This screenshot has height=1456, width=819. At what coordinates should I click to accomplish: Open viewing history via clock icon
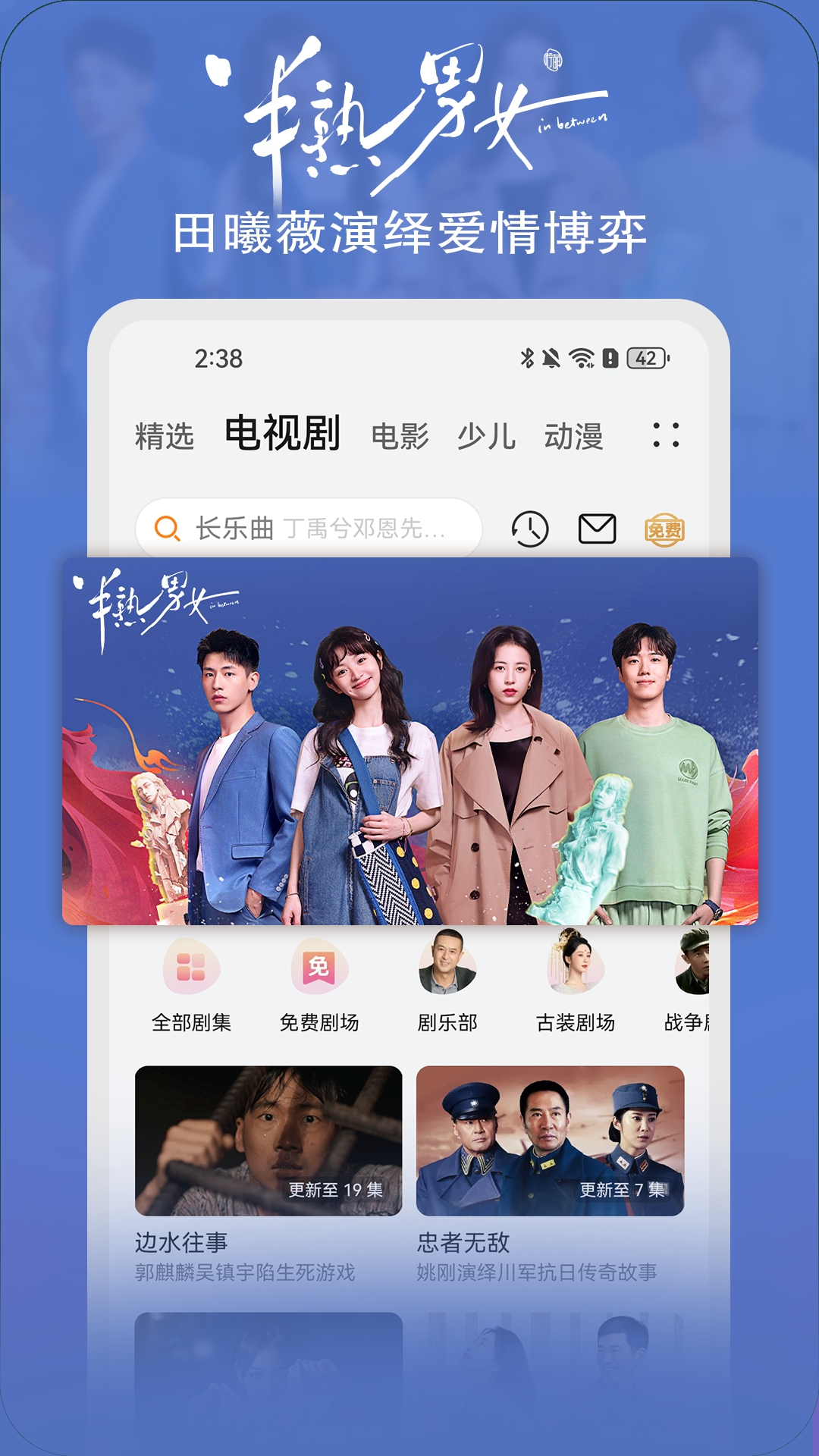click(x=531, y=528)
